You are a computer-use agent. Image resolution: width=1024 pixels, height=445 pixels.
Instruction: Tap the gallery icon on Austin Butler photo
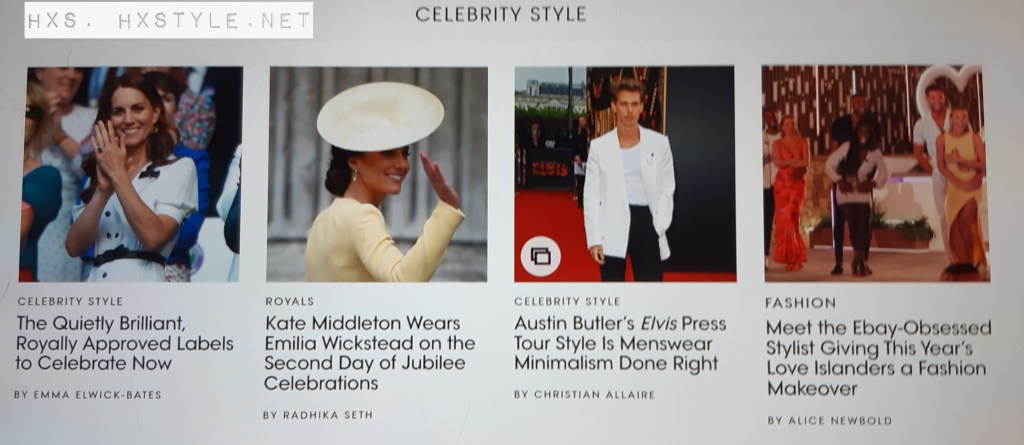[x=540, y=256]
